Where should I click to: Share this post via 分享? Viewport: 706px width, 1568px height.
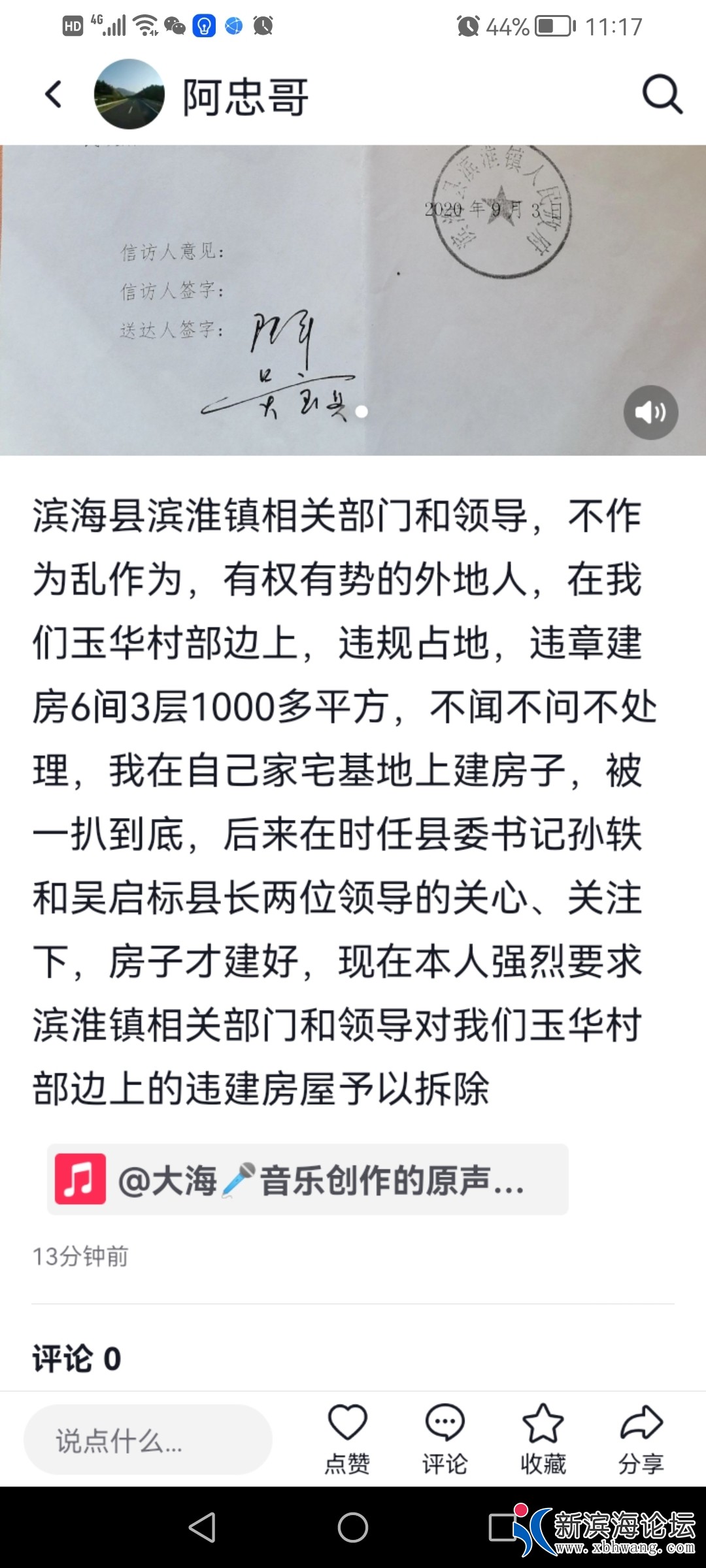click(x=641, y=1437)
